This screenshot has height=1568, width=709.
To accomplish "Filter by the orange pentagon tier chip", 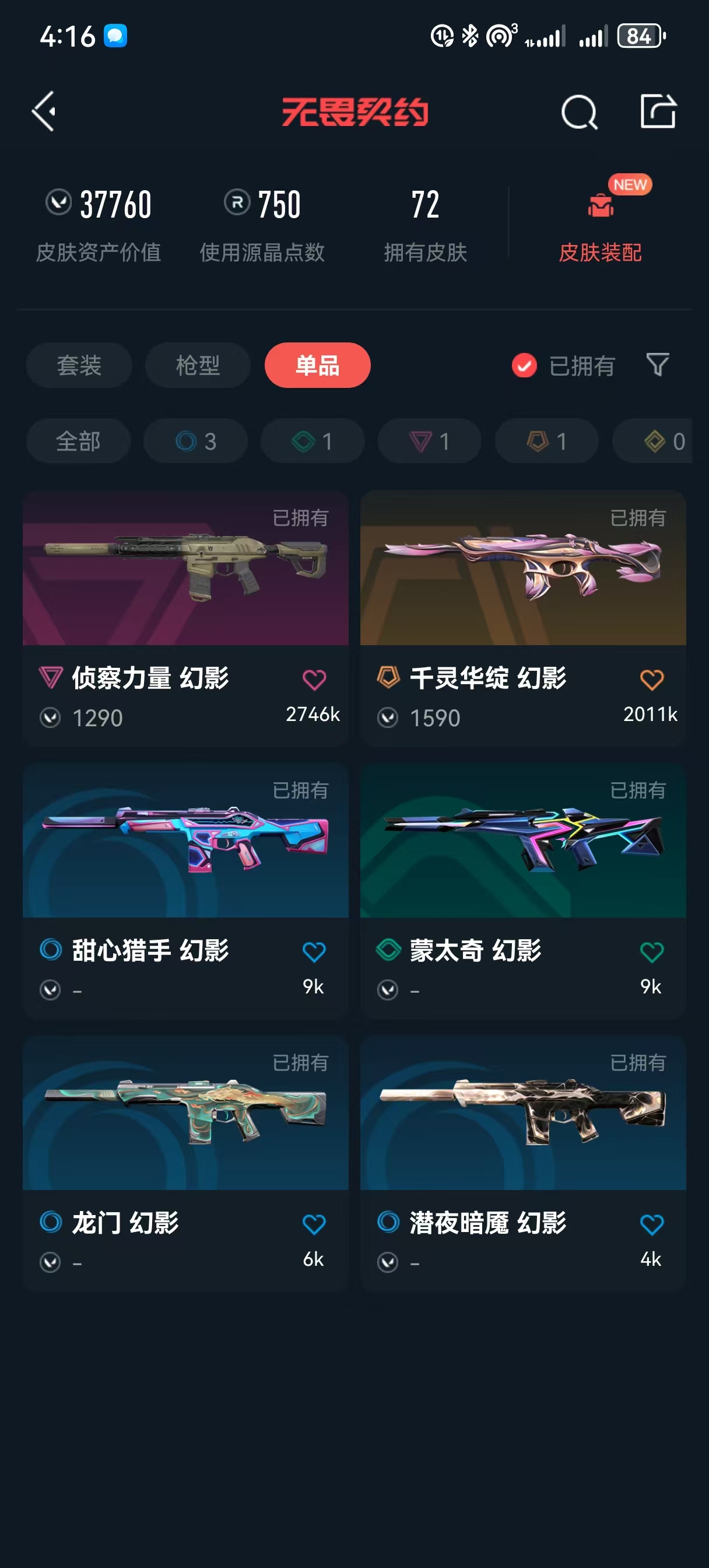I will point(546,442).
